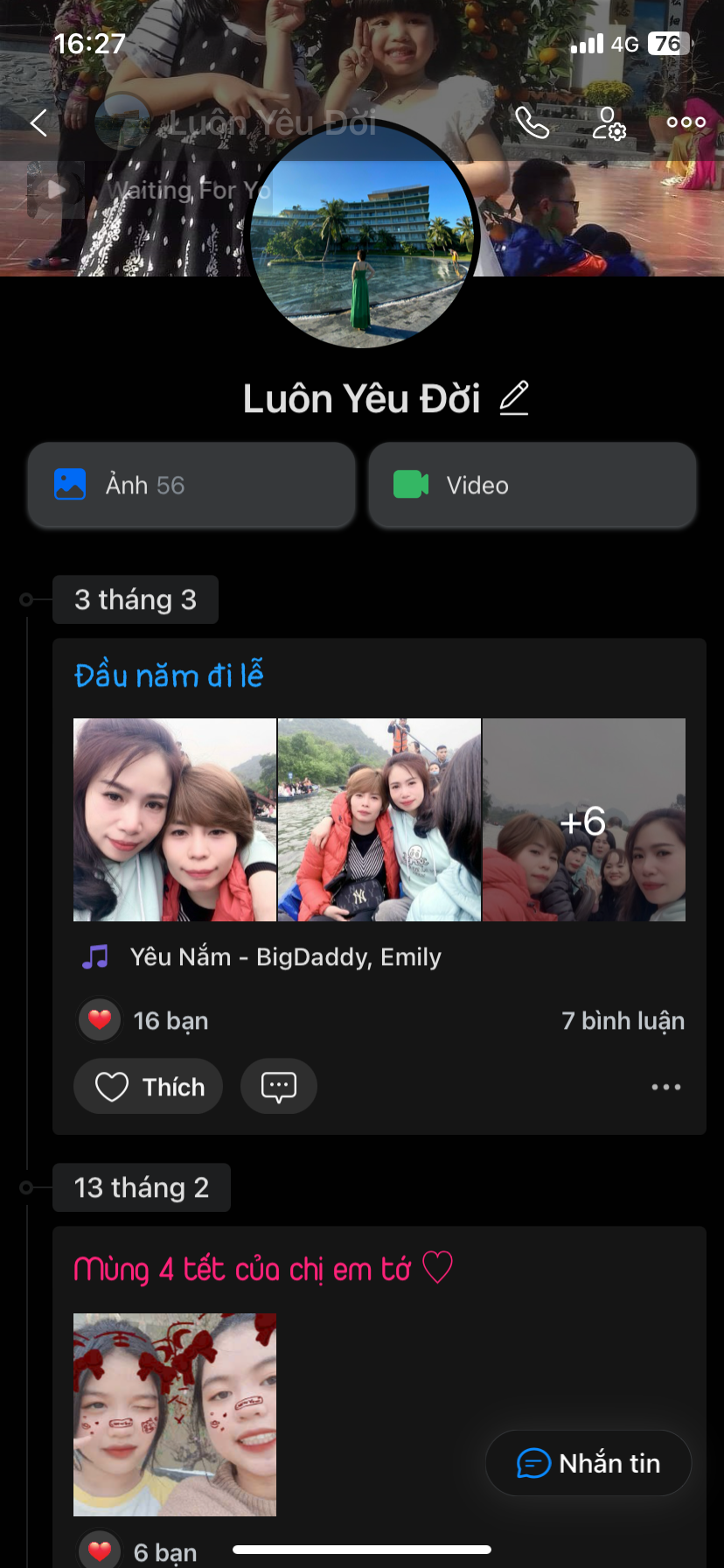Tap the song Yêu Nắm - BigDaddy, Emily
This screenshot has width=724, height=1568.
point(285,957)
